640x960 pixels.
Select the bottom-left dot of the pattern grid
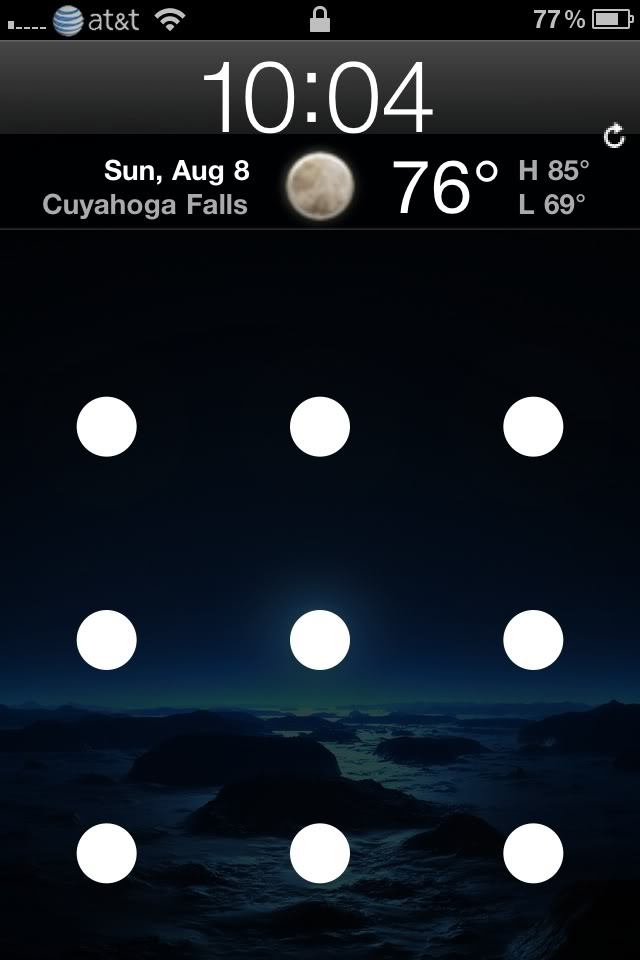coord(107,853)
